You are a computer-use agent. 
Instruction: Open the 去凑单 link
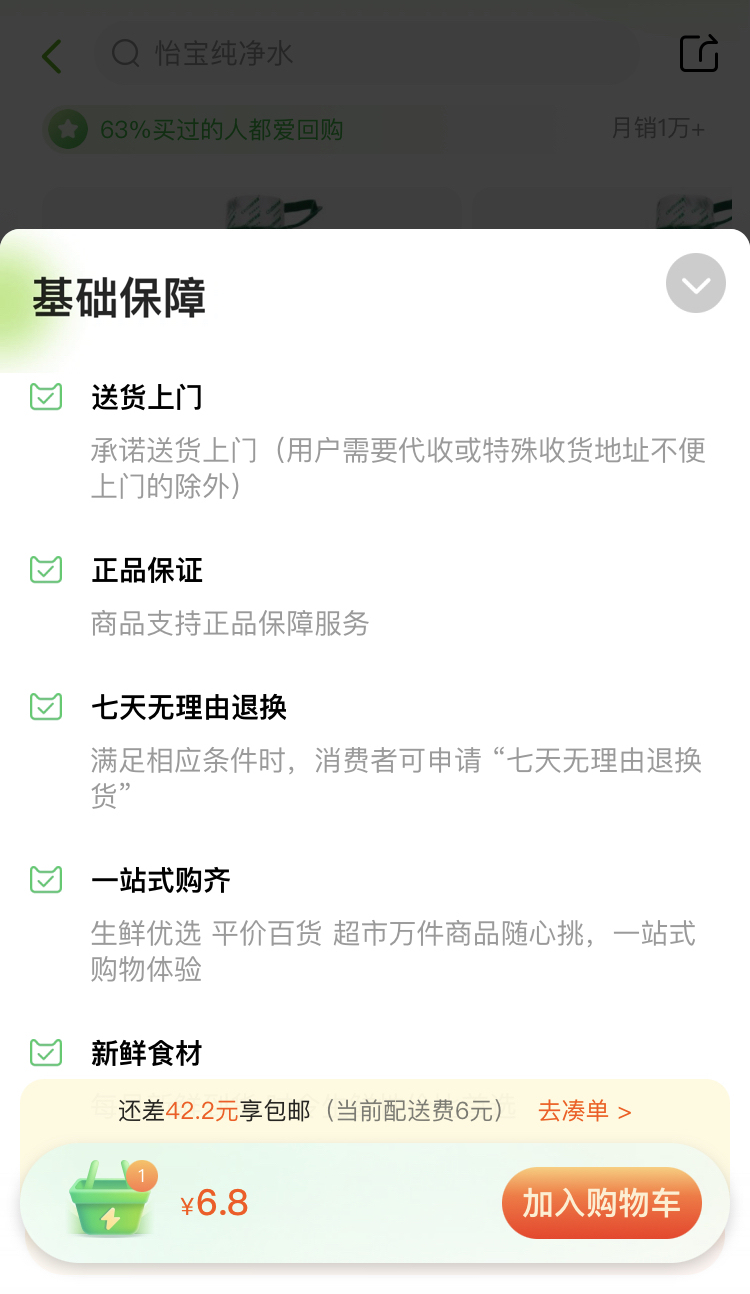pyautogui.click(x=584, y=1111)
